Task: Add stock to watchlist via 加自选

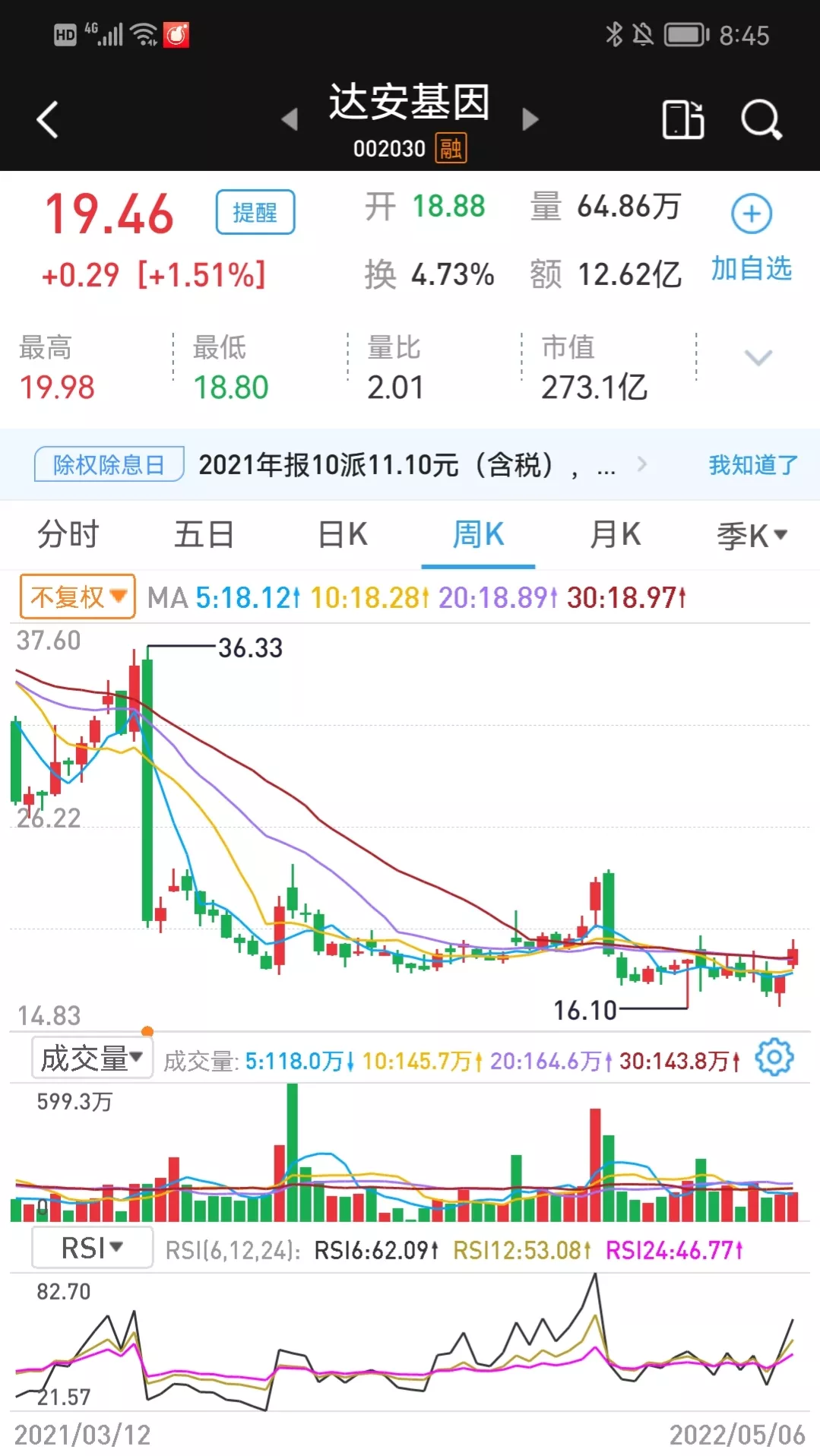Action: click(x=752, y=236)
